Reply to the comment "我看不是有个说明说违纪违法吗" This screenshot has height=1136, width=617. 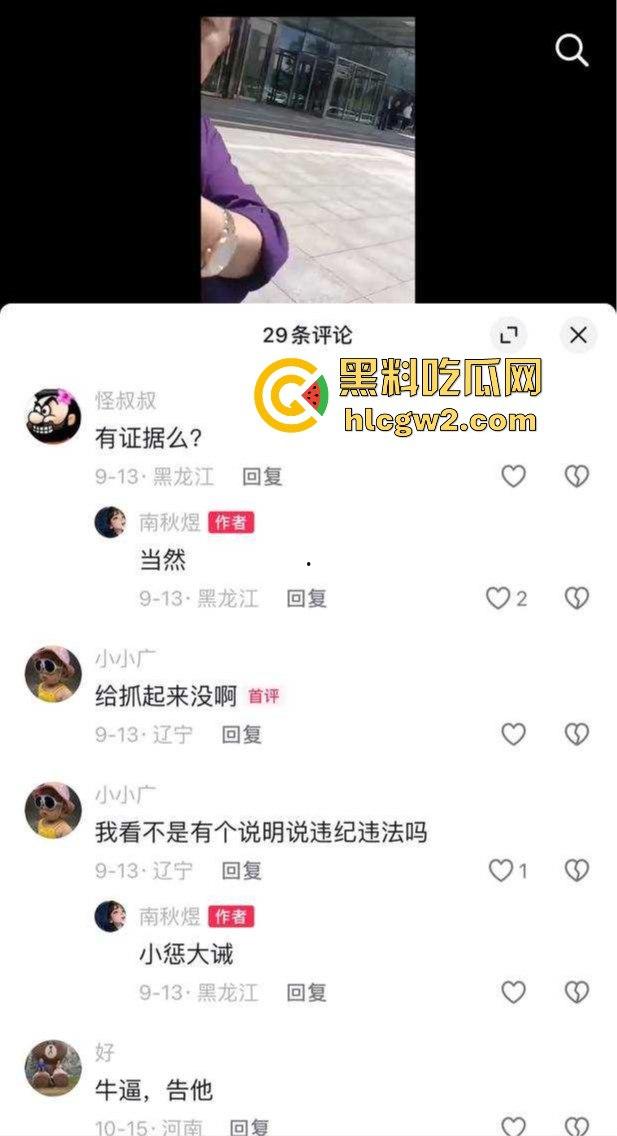pos(241,871)
